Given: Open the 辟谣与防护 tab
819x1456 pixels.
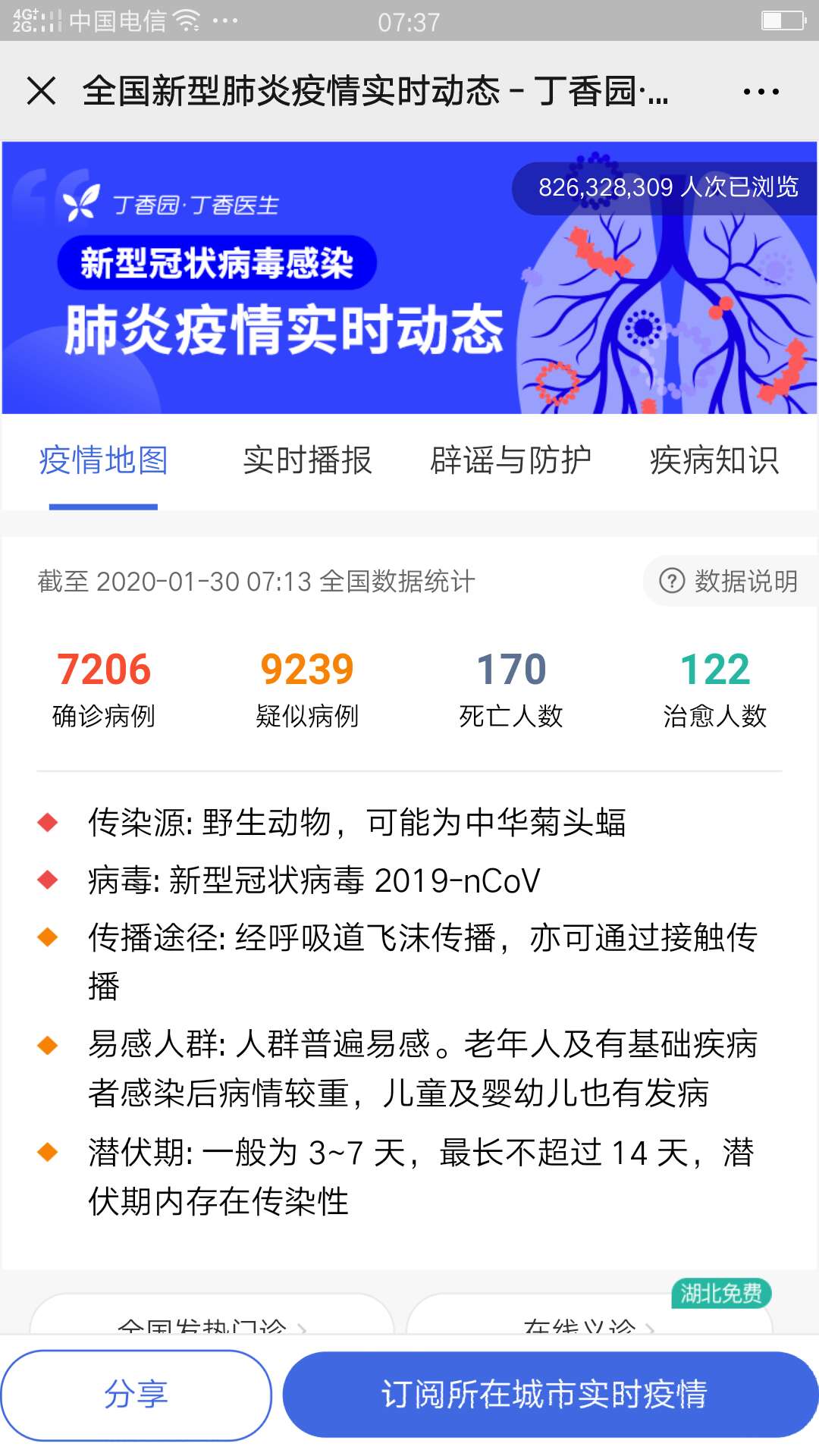Looking at the screenshot, I should 510,460.
